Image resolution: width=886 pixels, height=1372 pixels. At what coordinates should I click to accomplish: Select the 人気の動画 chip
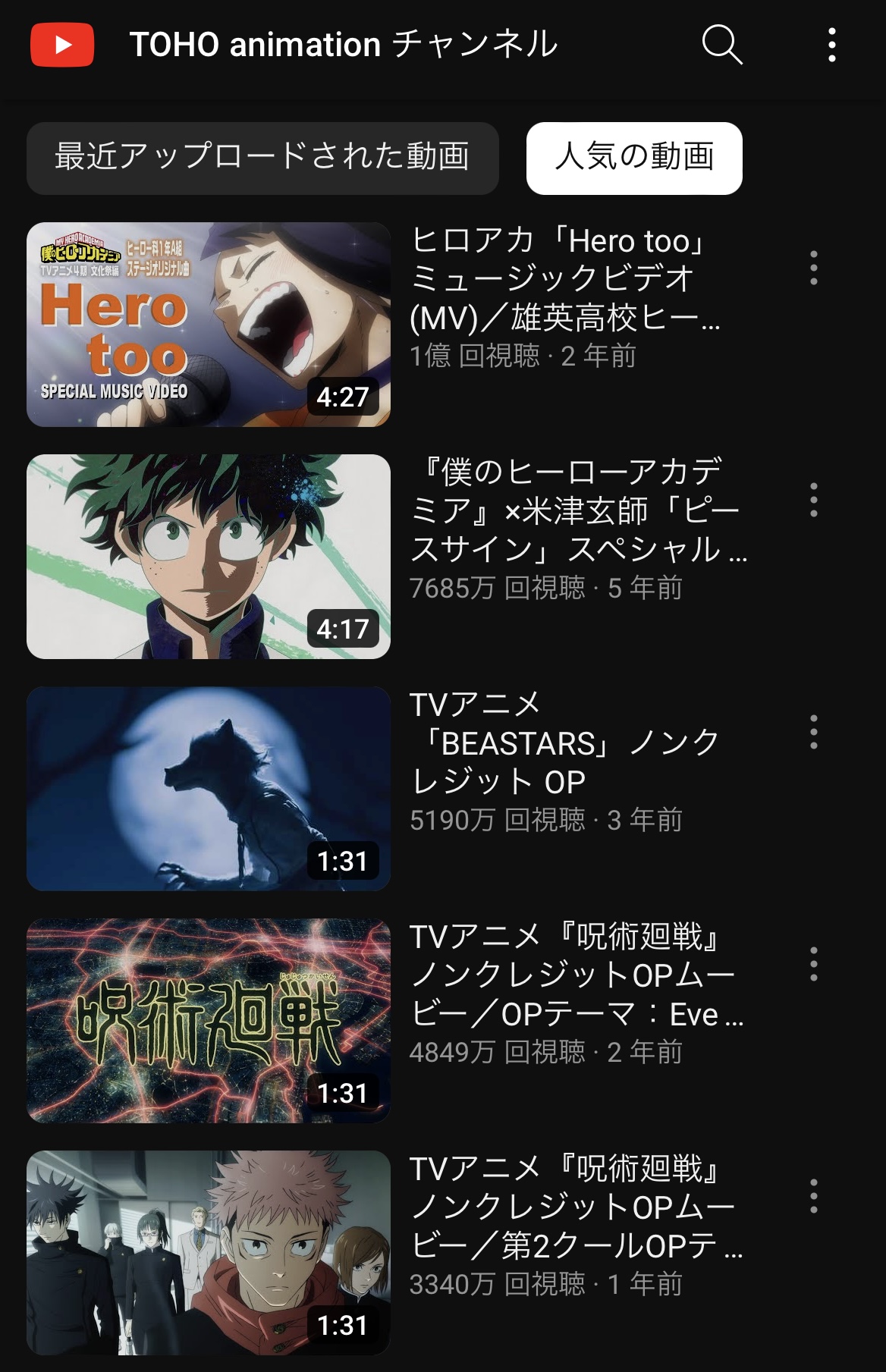pos(634,158)
